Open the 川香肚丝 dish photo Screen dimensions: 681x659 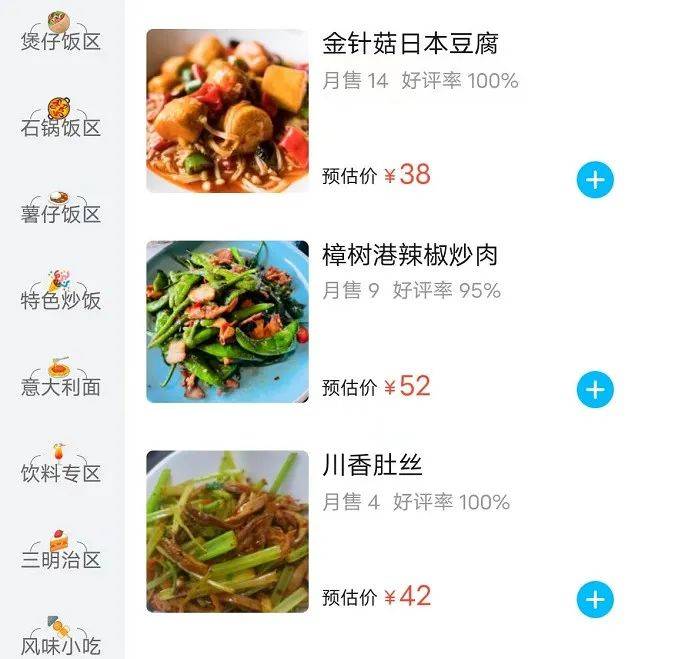click(x=228, y=531)
